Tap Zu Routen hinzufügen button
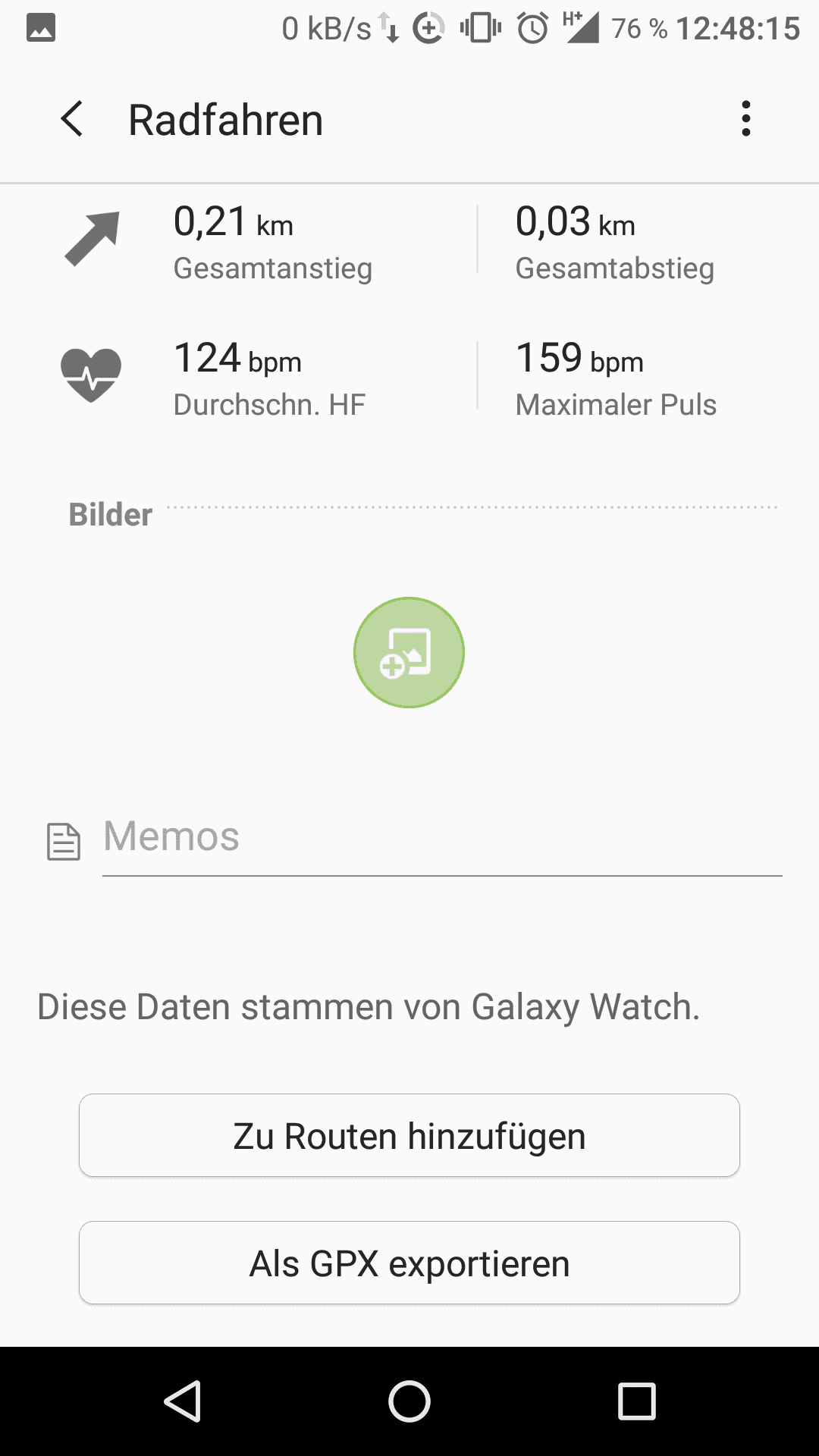Screen dimensions: 819x1456 (409, 1135)
